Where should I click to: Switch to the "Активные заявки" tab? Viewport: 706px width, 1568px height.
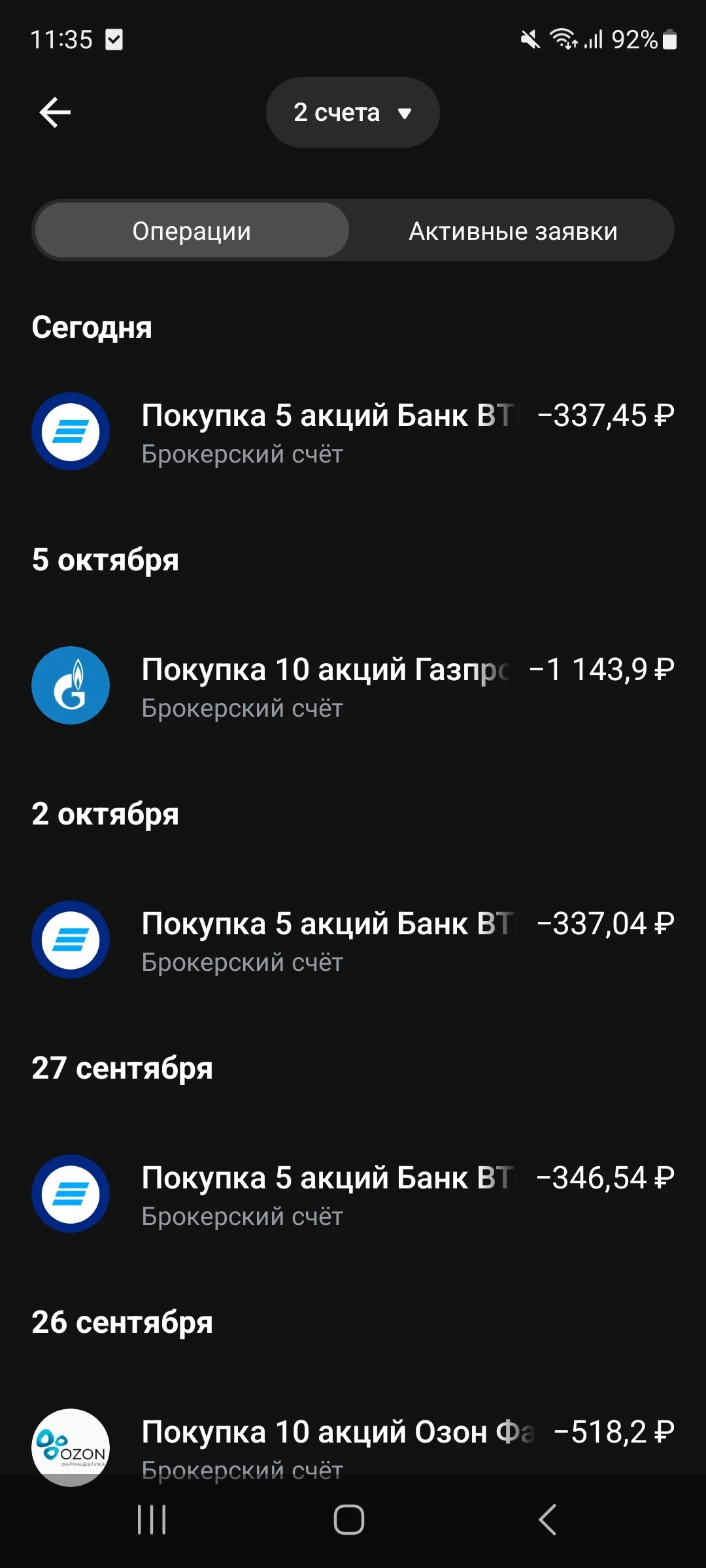(x=513, y=231)
